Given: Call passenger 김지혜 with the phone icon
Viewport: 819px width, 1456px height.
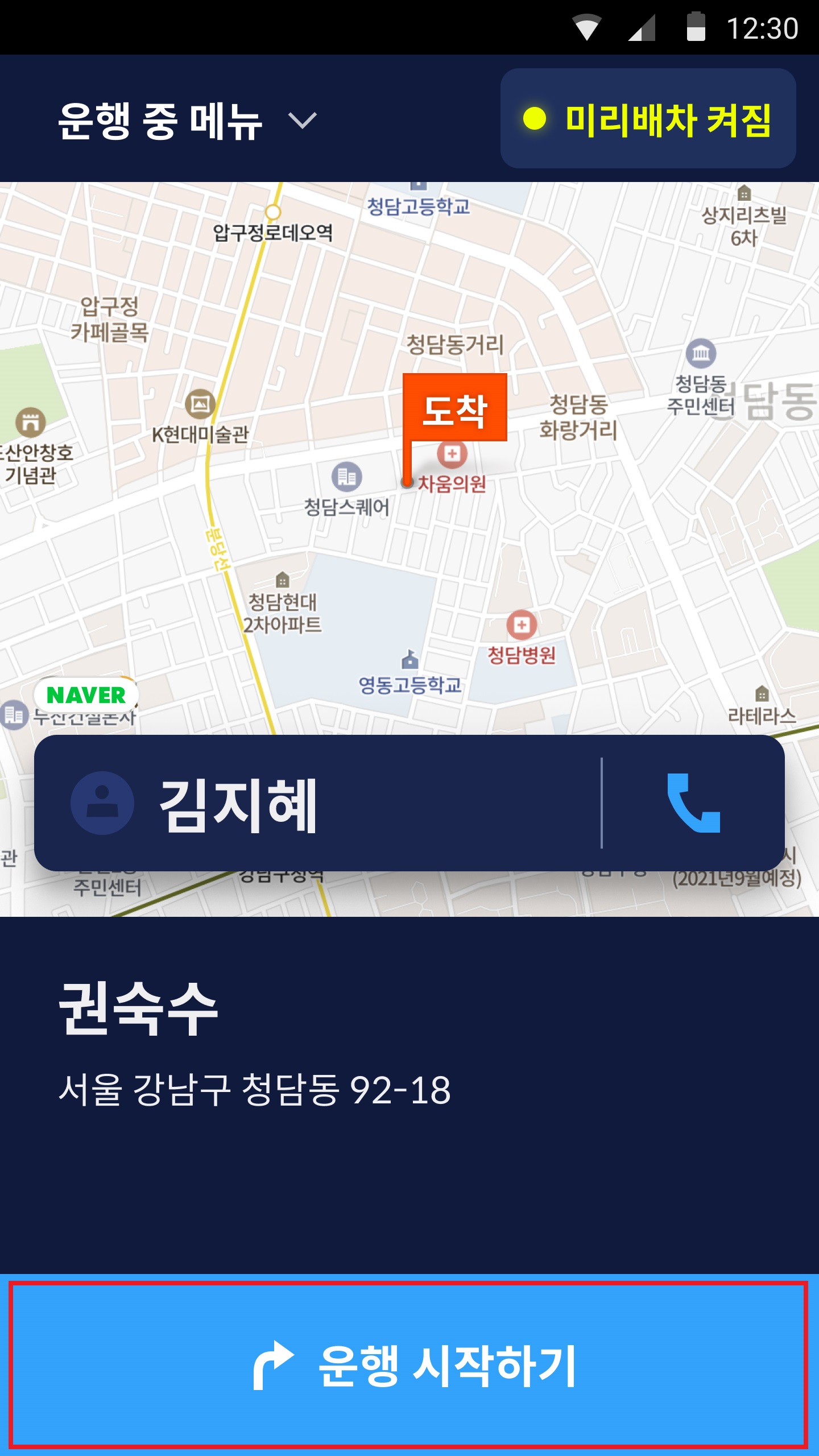Looking at the screenshot, I should coord(693,803).
